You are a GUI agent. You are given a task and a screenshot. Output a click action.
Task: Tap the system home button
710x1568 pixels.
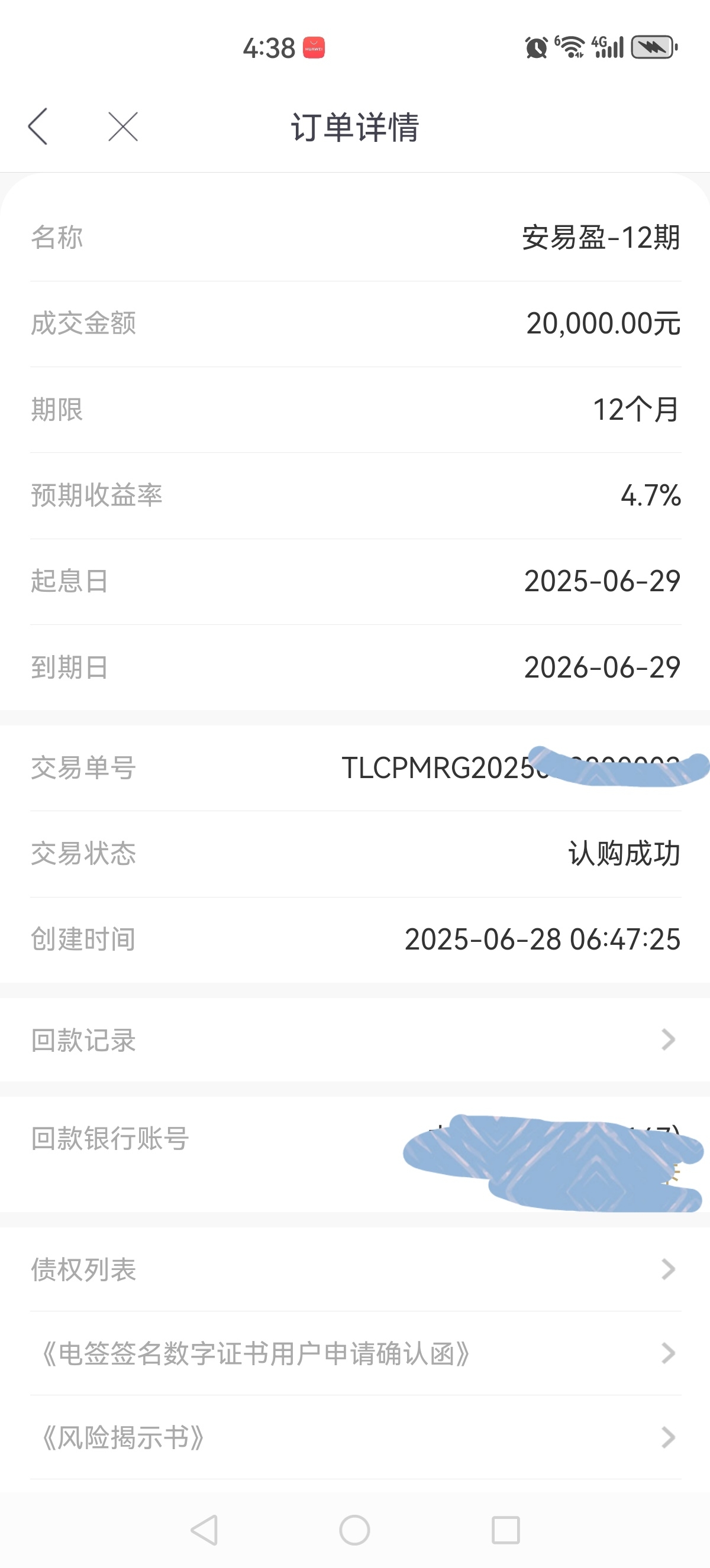pos(354,1530)
